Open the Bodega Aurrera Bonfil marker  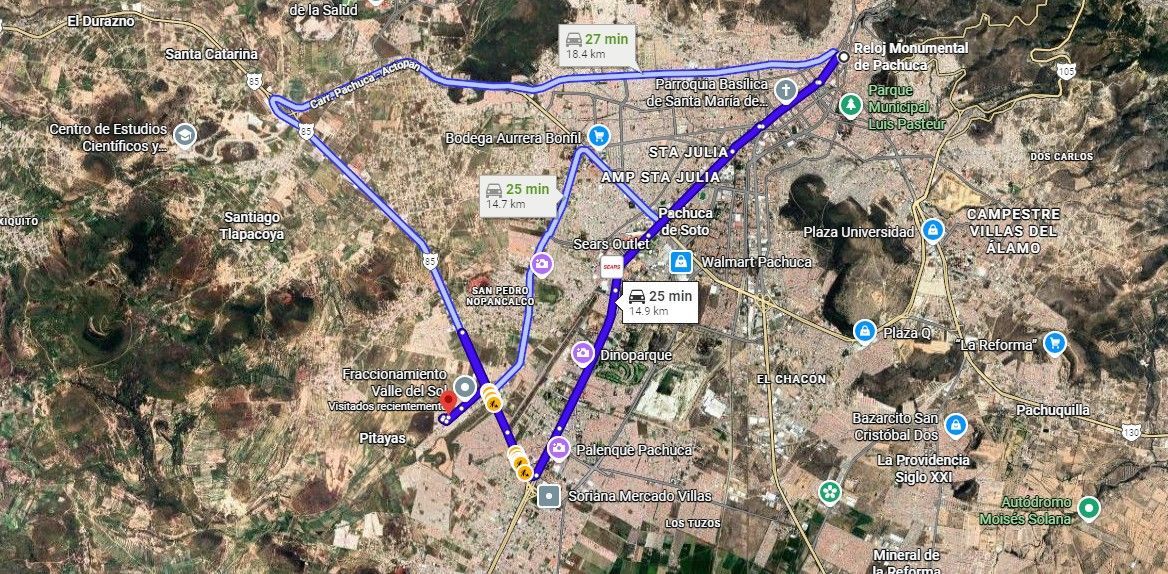(599, 135)
